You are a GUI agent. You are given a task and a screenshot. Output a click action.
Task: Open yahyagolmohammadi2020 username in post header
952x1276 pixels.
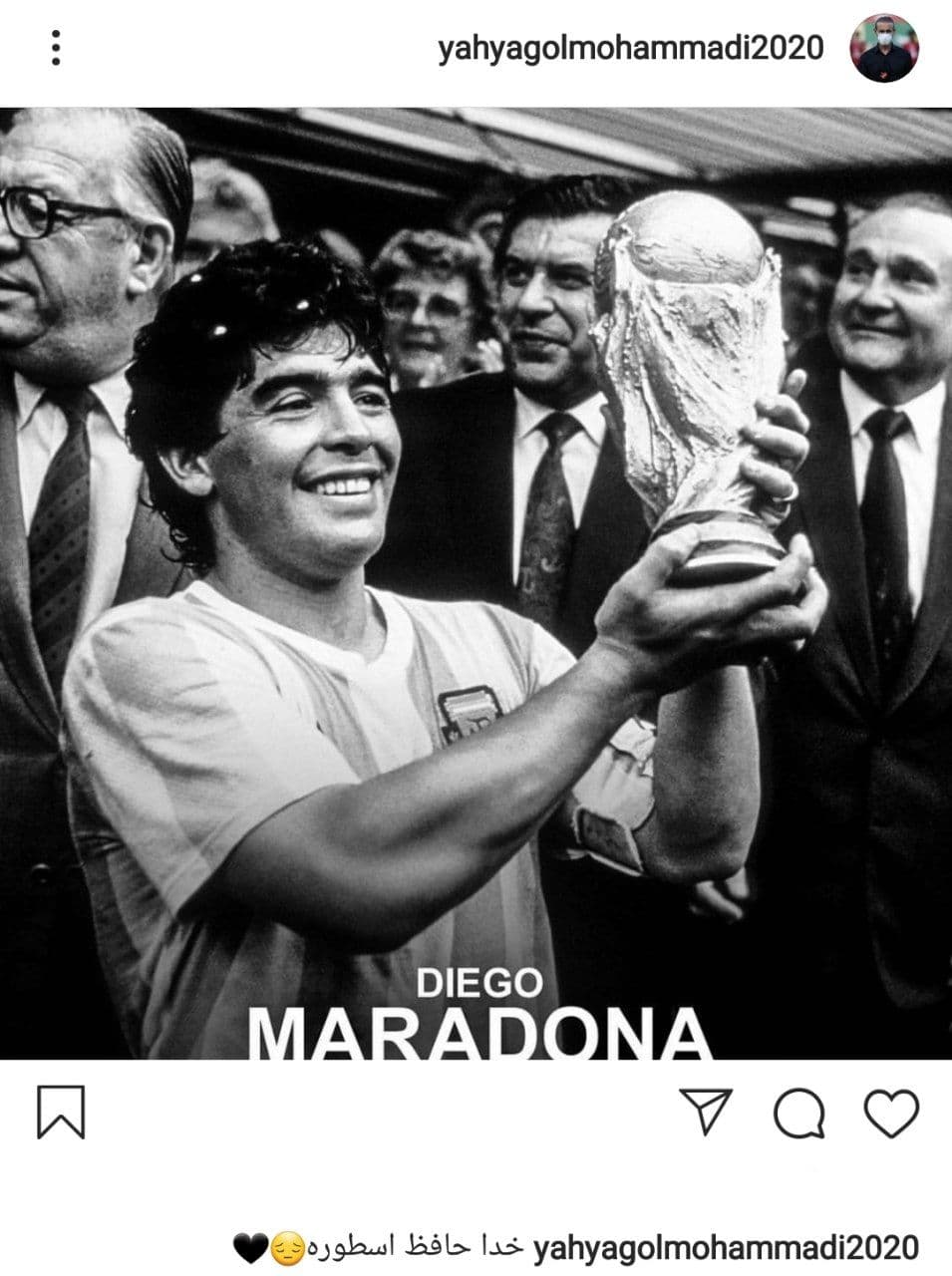tap(631, 48)
